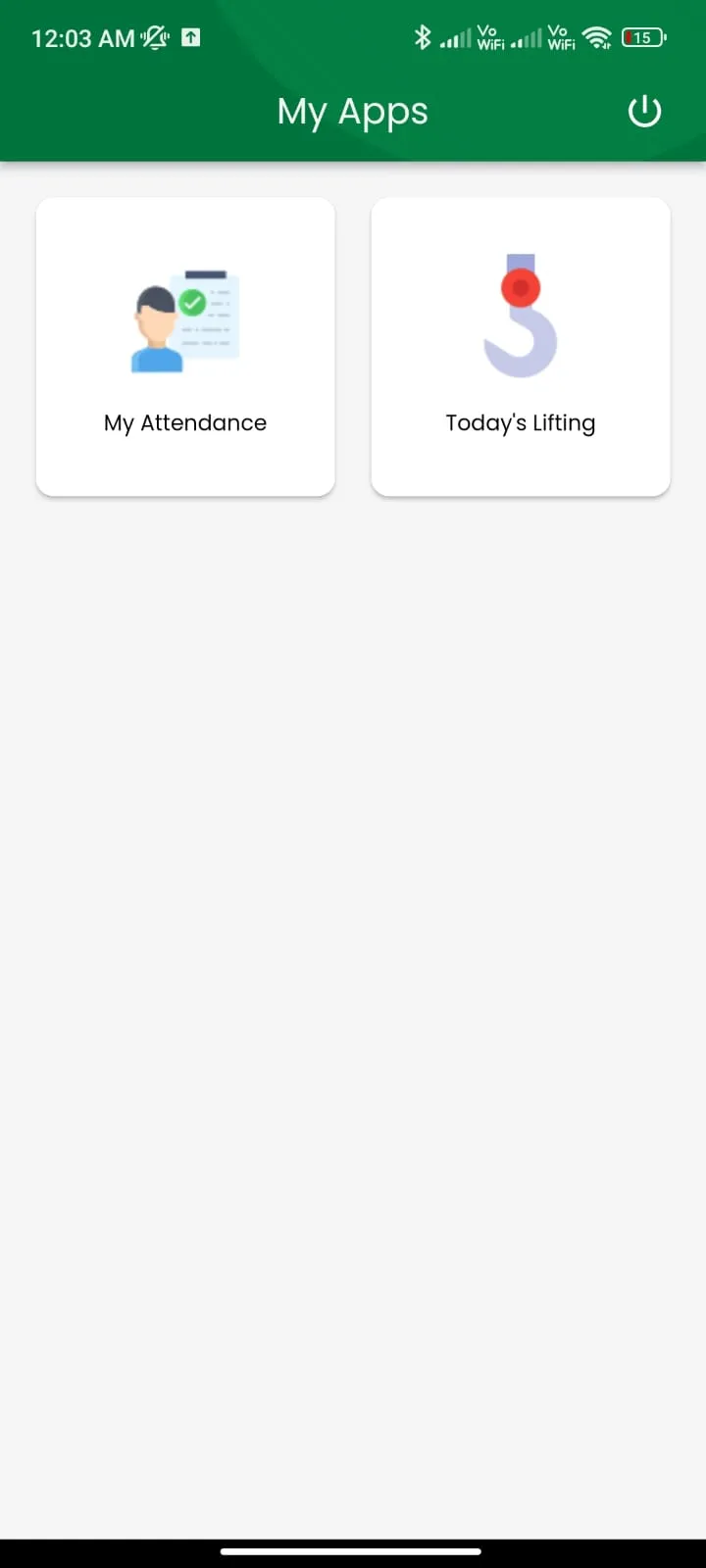Tap the power logout icon
706x1568 pixels.
click(644, 112)
